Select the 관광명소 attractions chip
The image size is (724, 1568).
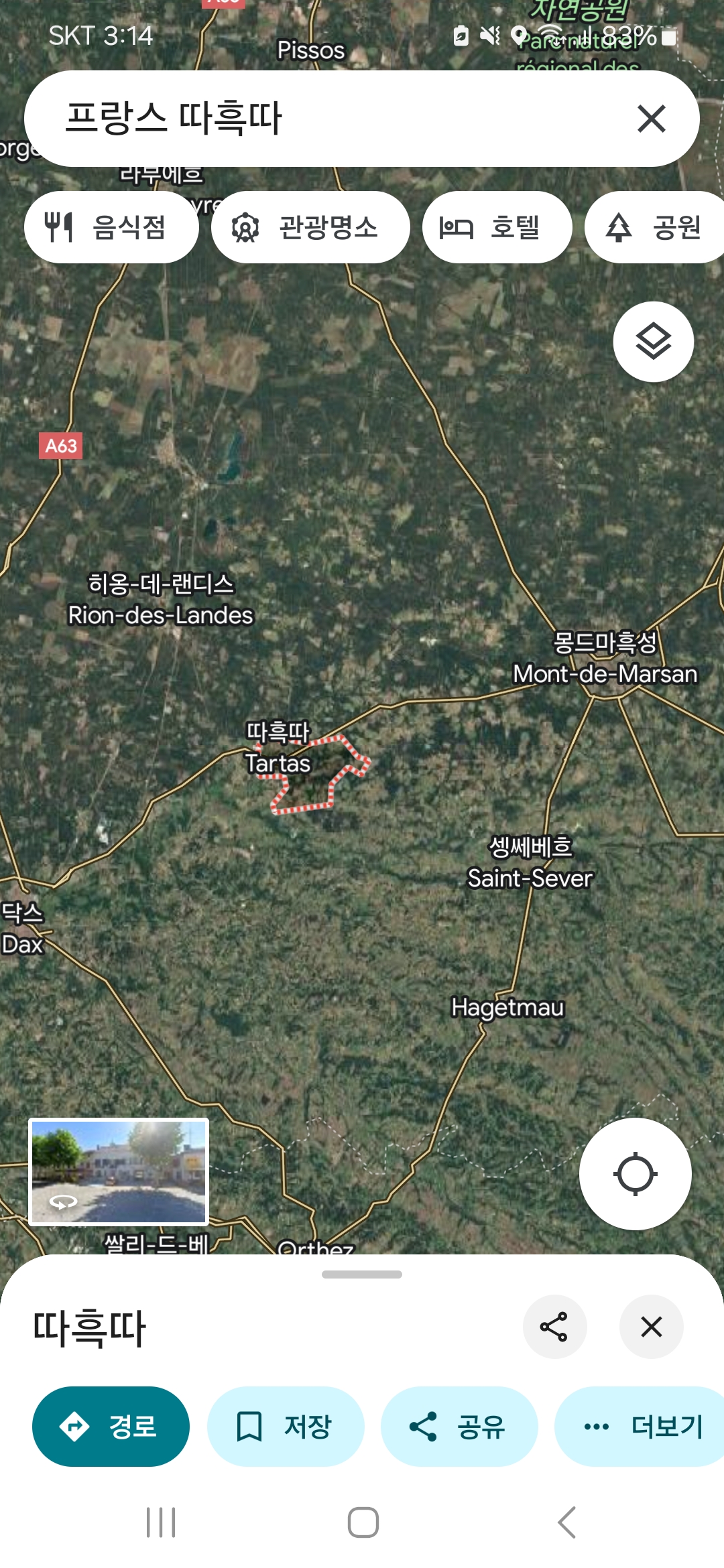[310, 227]
